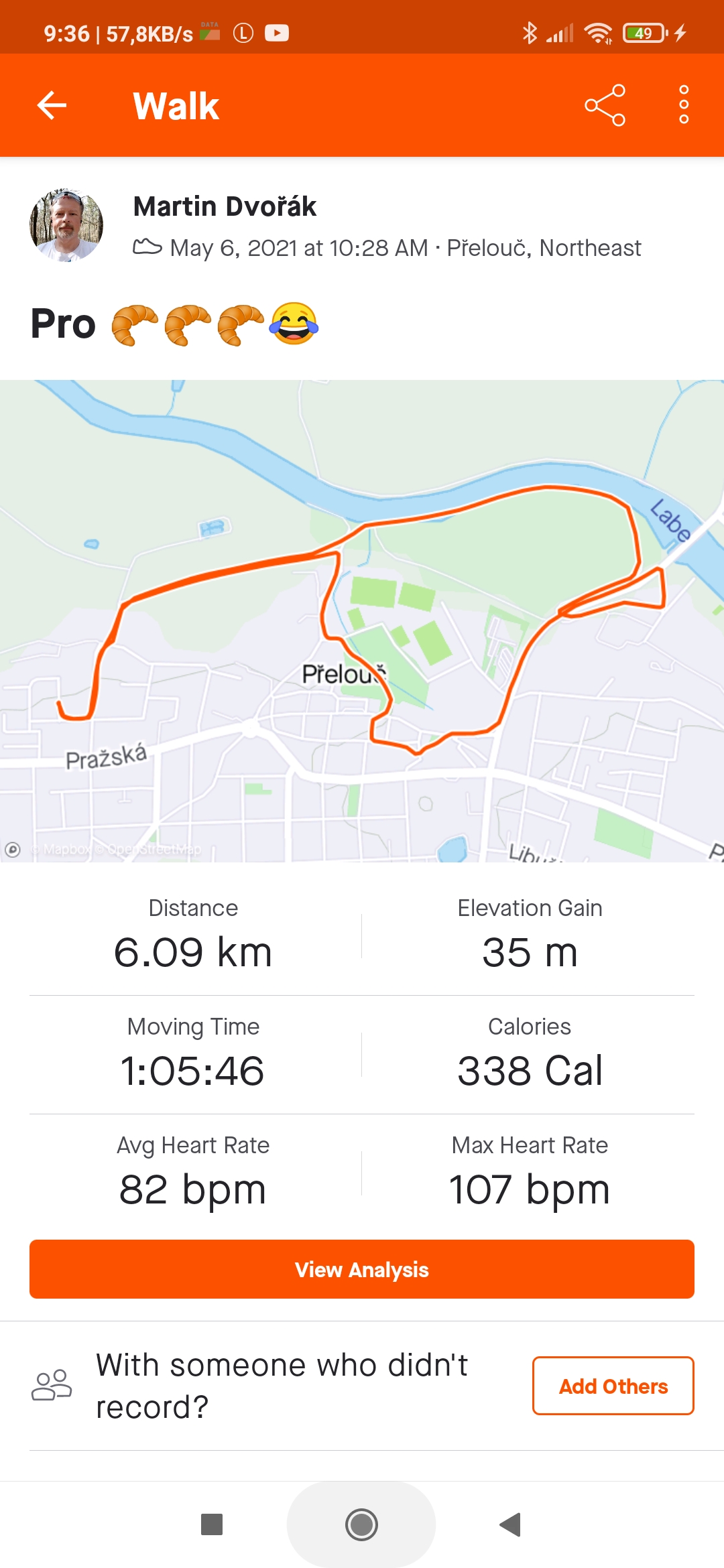
Task: Go to the system home screen
Action: tap(361, 1524)
